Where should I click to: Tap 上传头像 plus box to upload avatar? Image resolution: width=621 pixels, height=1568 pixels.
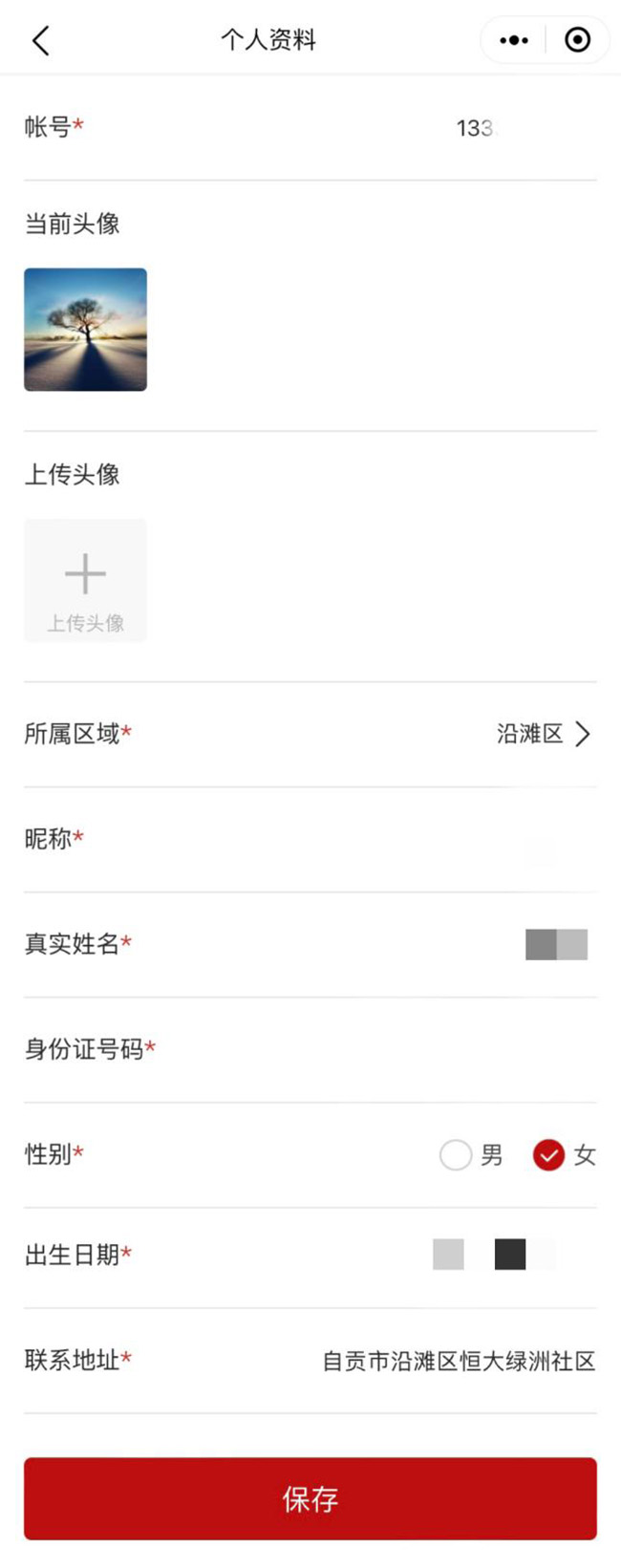[85, 580]
